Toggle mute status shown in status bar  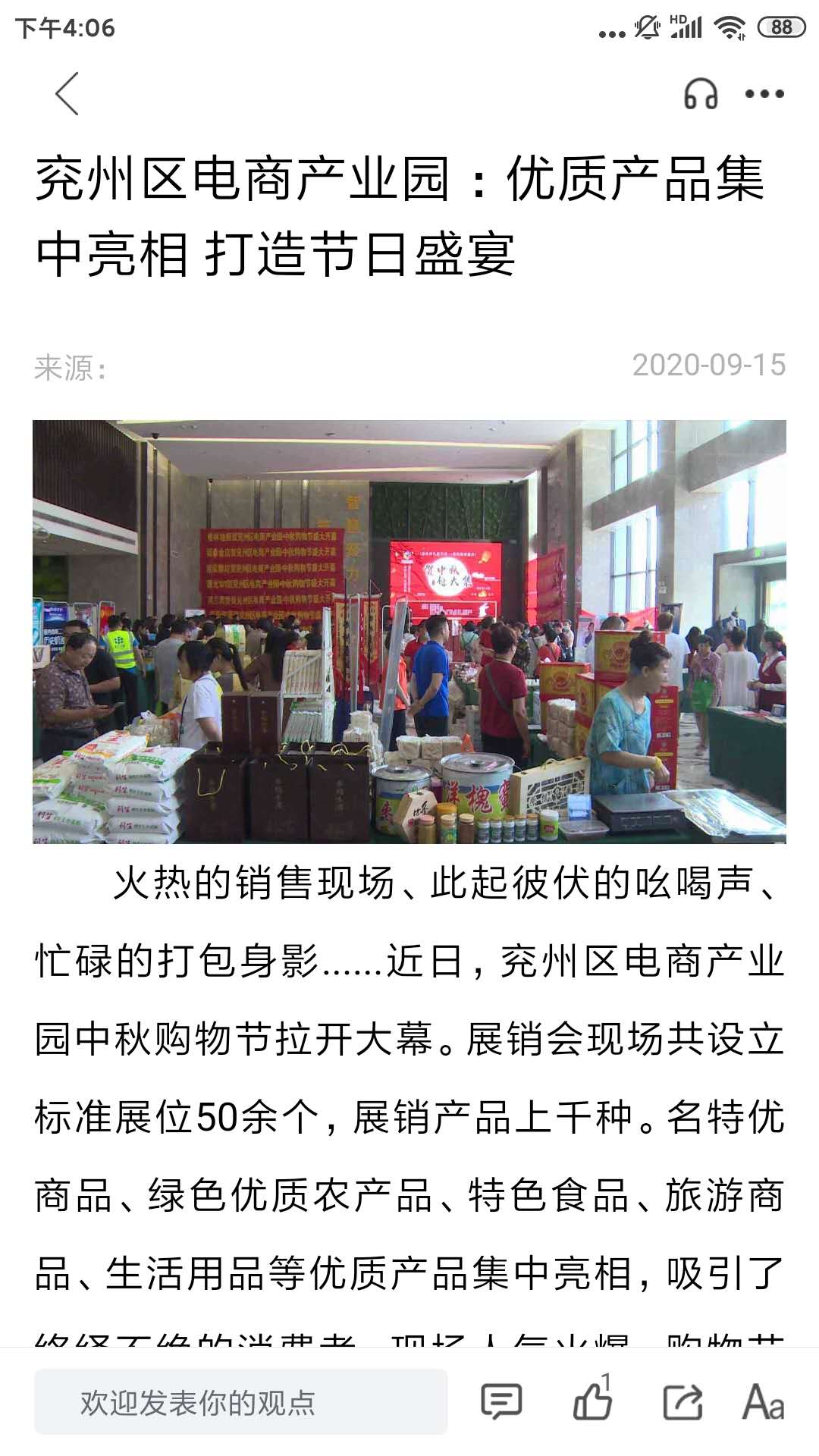(x=644, y=24)
